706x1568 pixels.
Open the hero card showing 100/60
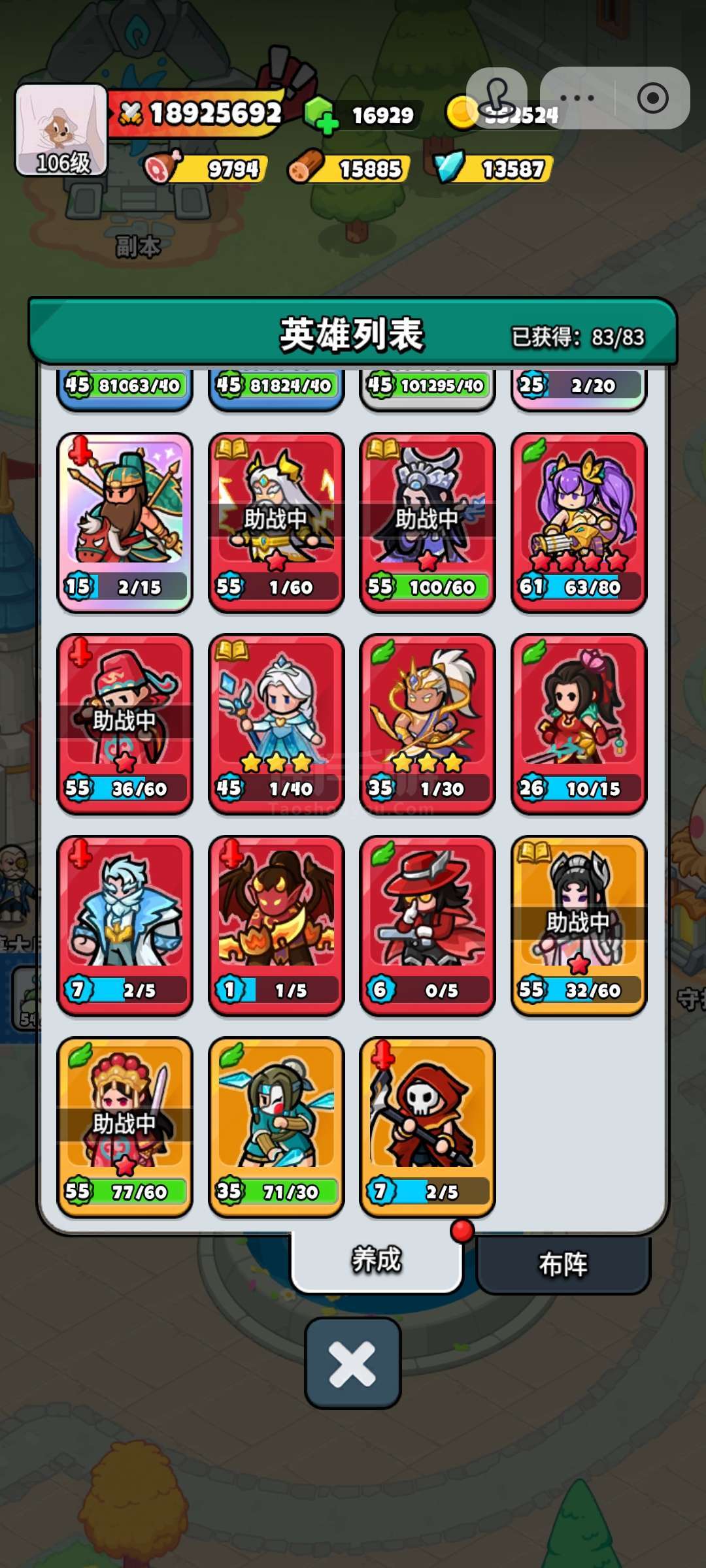tap(428, 523)
